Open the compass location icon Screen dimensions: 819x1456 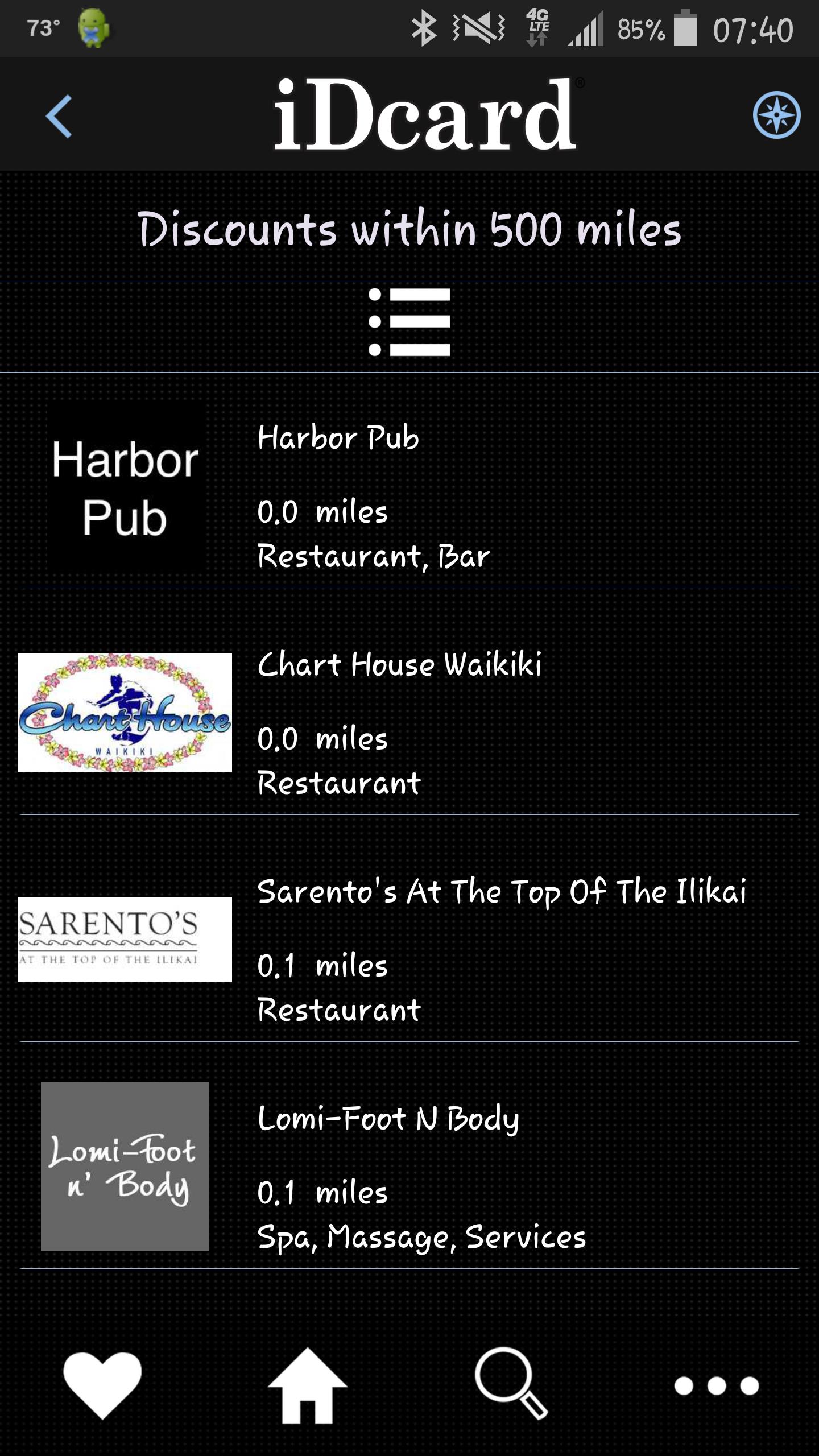776,115
